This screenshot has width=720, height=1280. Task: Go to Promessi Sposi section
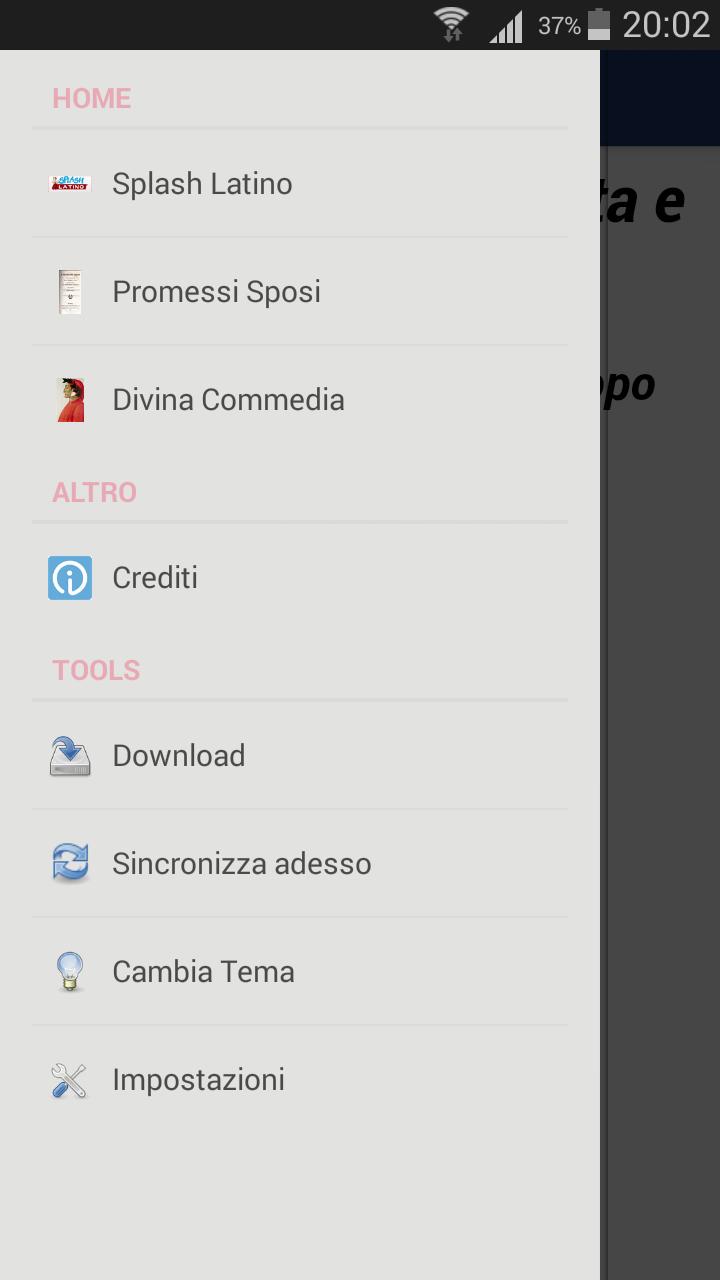(216, 292)
